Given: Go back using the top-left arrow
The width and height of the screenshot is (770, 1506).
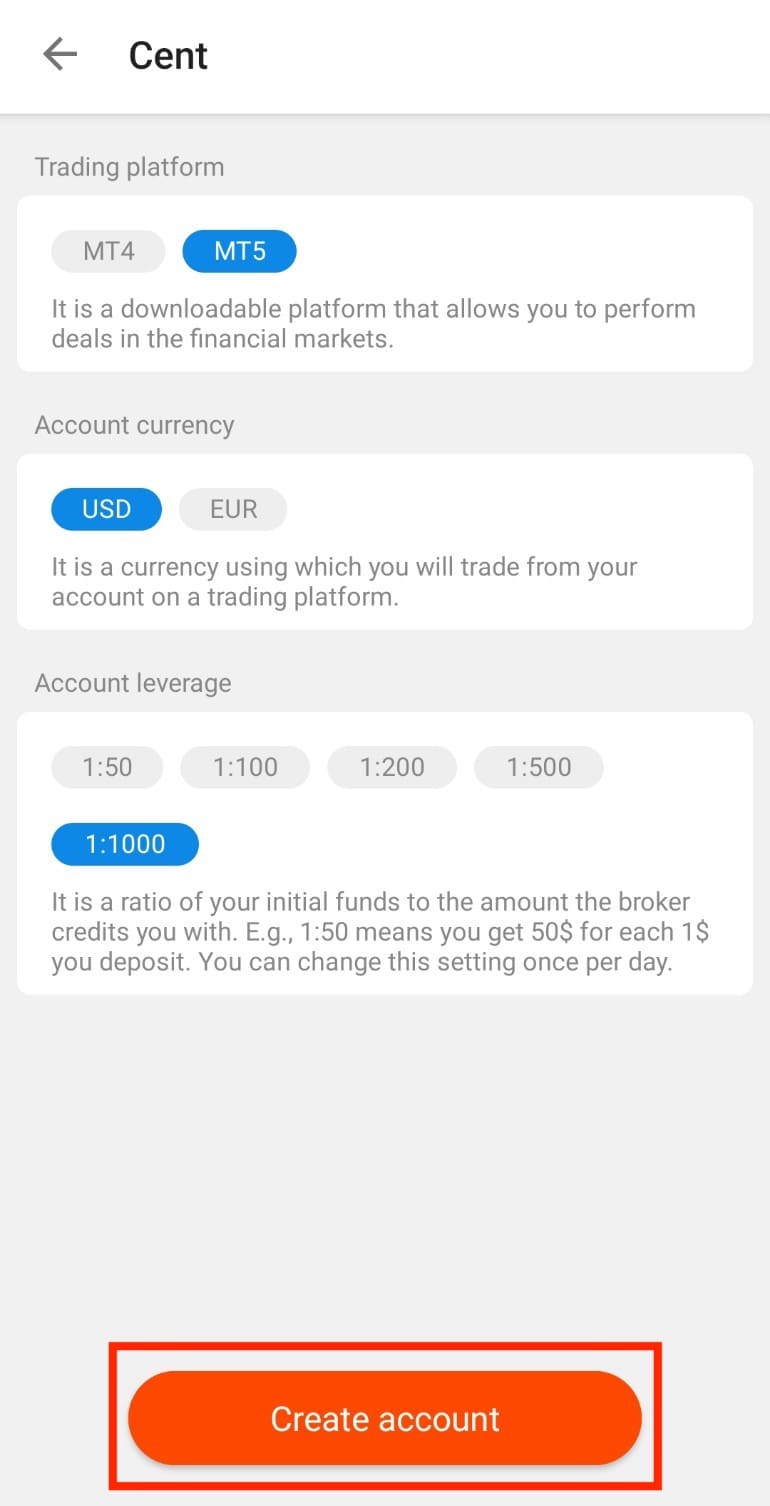Looking at the screenshot, I should (x=60, y=54).
